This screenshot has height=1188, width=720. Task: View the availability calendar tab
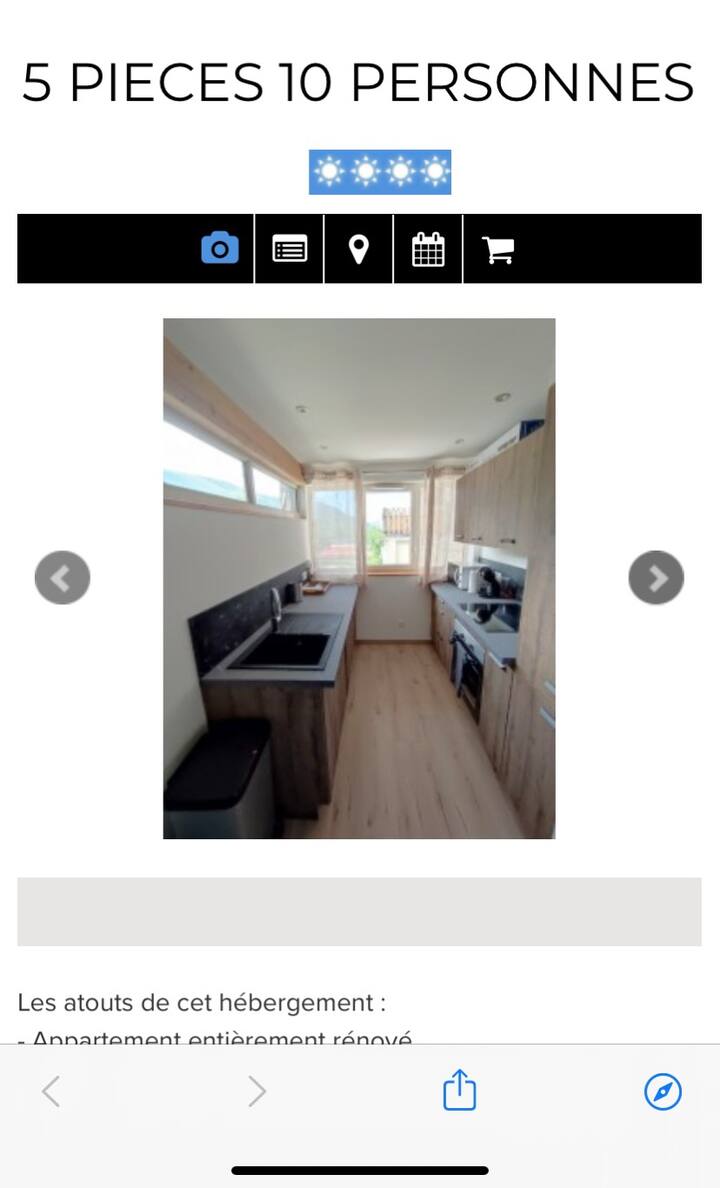[428, 248]
